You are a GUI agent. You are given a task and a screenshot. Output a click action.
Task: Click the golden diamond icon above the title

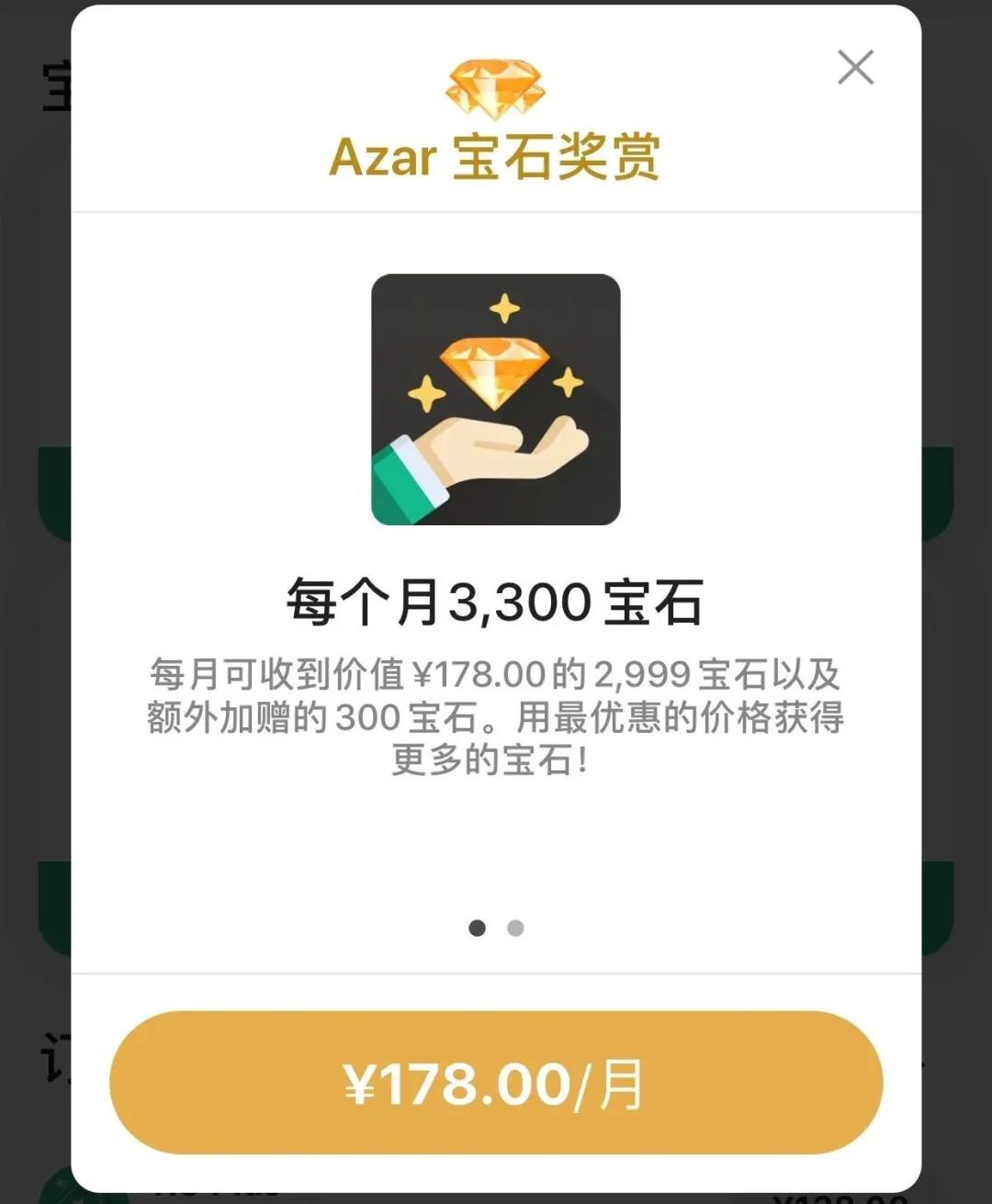click(x=493, y=87)
